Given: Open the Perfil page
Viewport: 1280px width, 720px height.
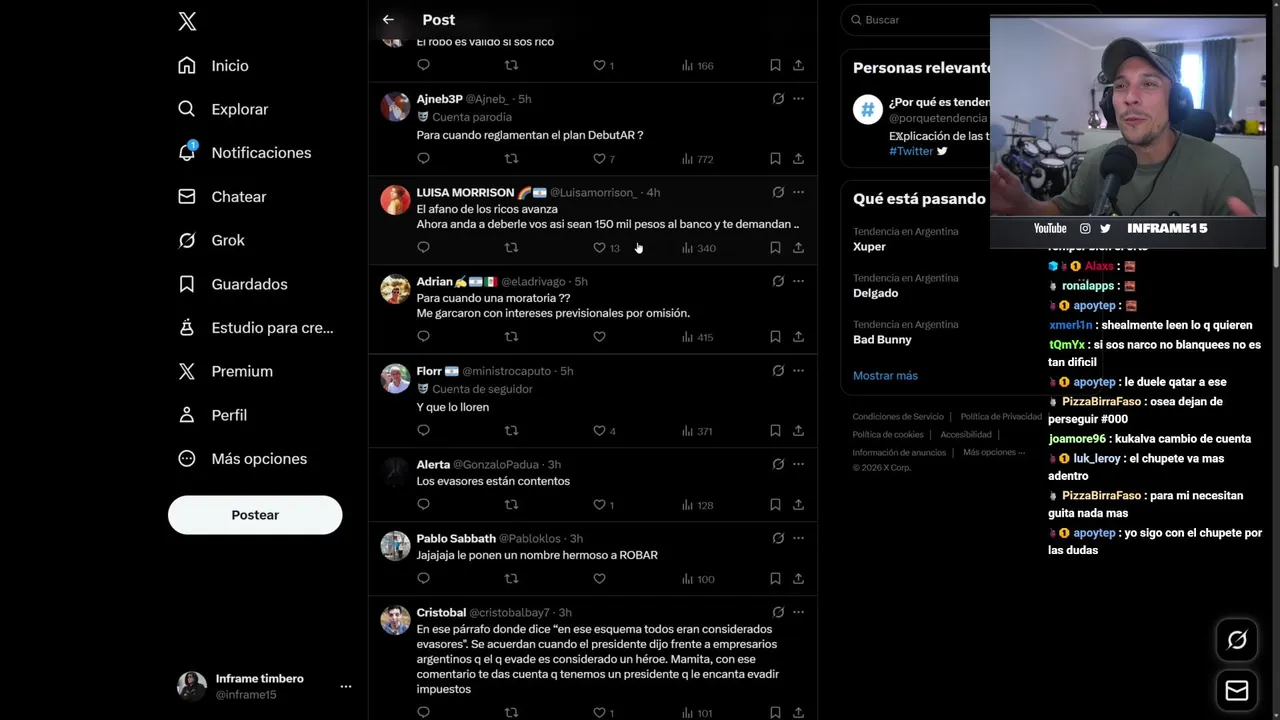Looking at the screenshot, I should (228, 415).
